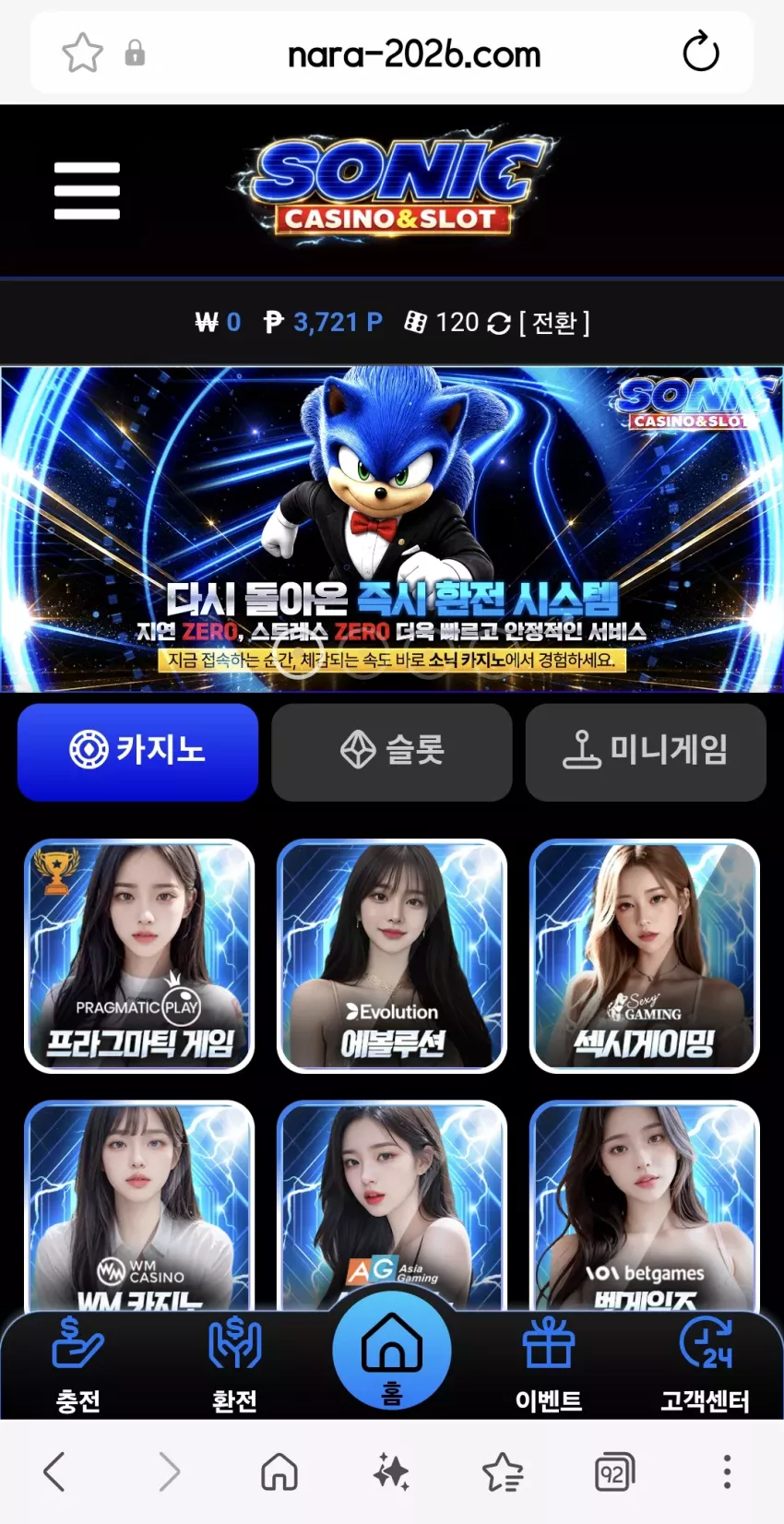784x1524 pixels.
Task: Open the 에볼루션 game card
Action: click(392, 956)
